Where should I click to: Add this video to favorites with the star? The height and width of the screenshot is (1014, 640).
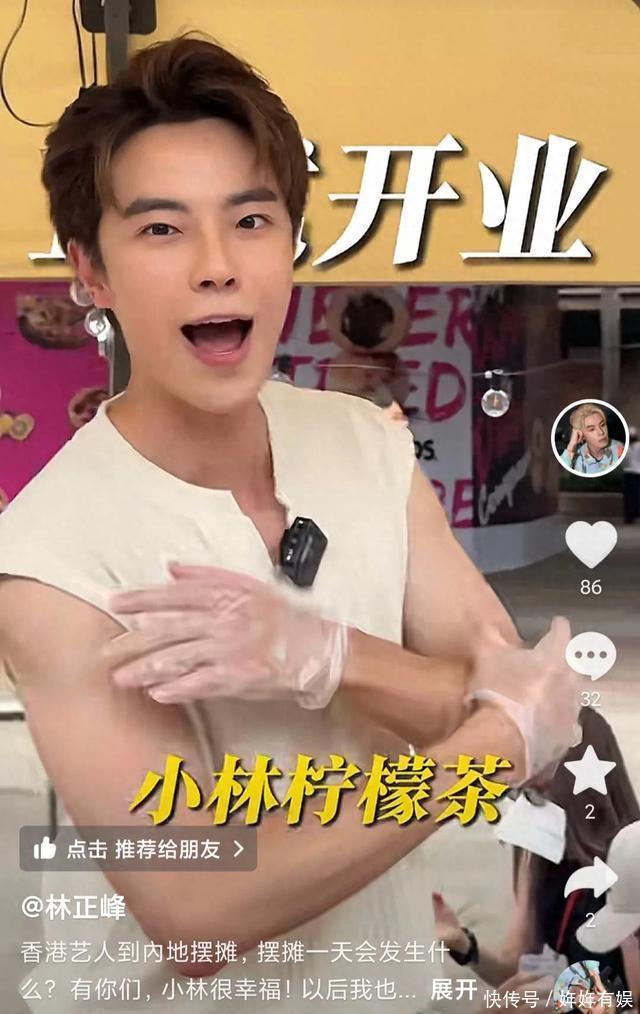point(590,771)
